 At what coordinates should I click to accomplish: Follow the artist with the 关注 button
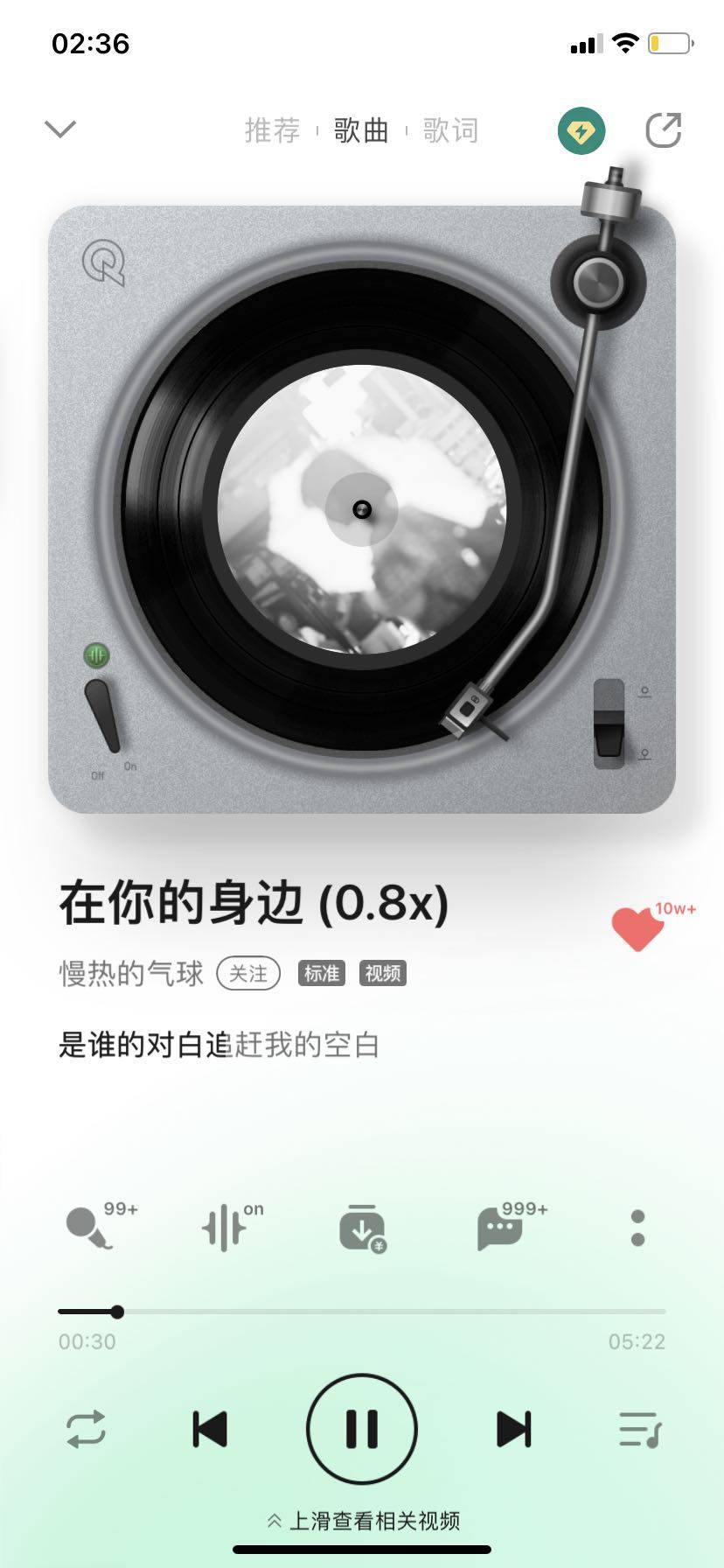(x=248, y=973)
